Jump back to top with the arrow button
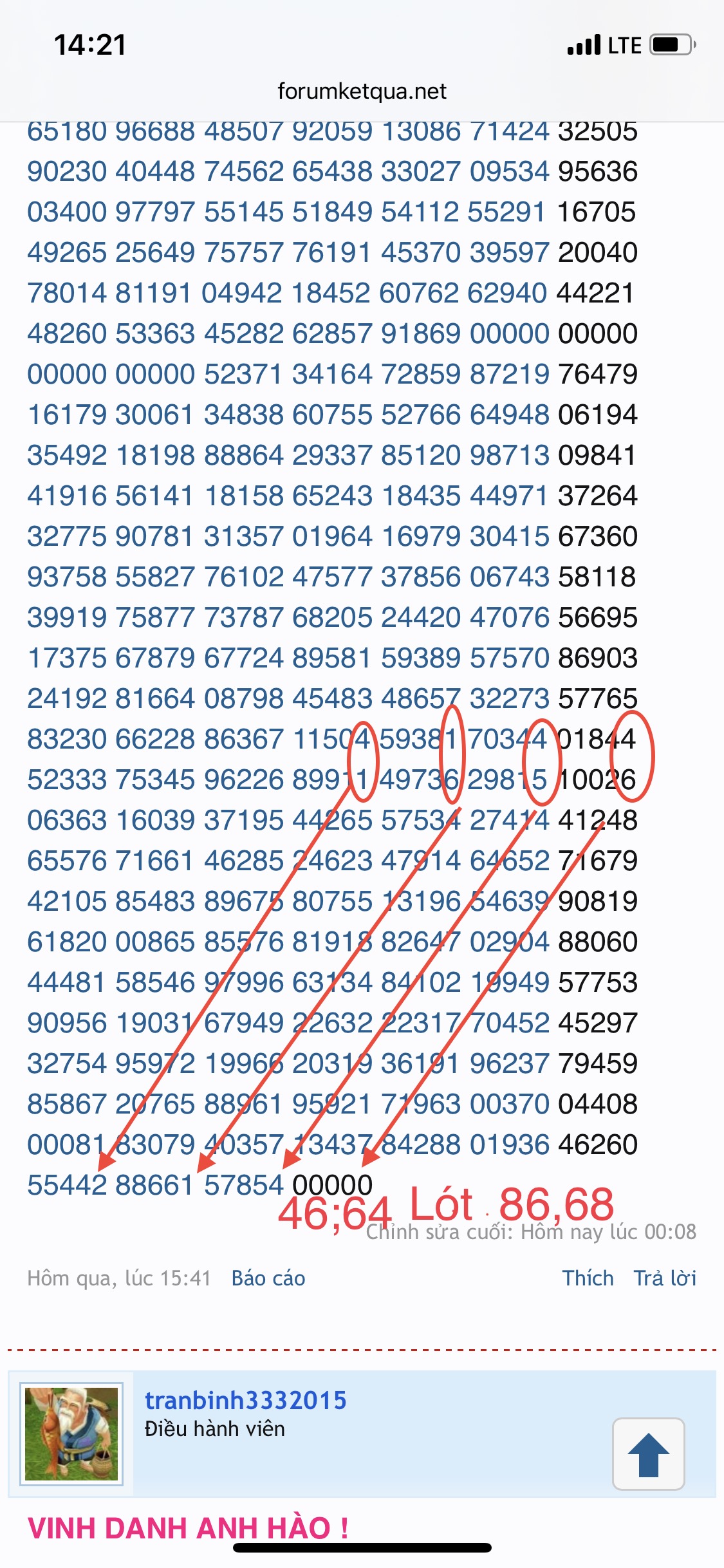This screenshot has width=724, height=1568. coord(648,1453)
